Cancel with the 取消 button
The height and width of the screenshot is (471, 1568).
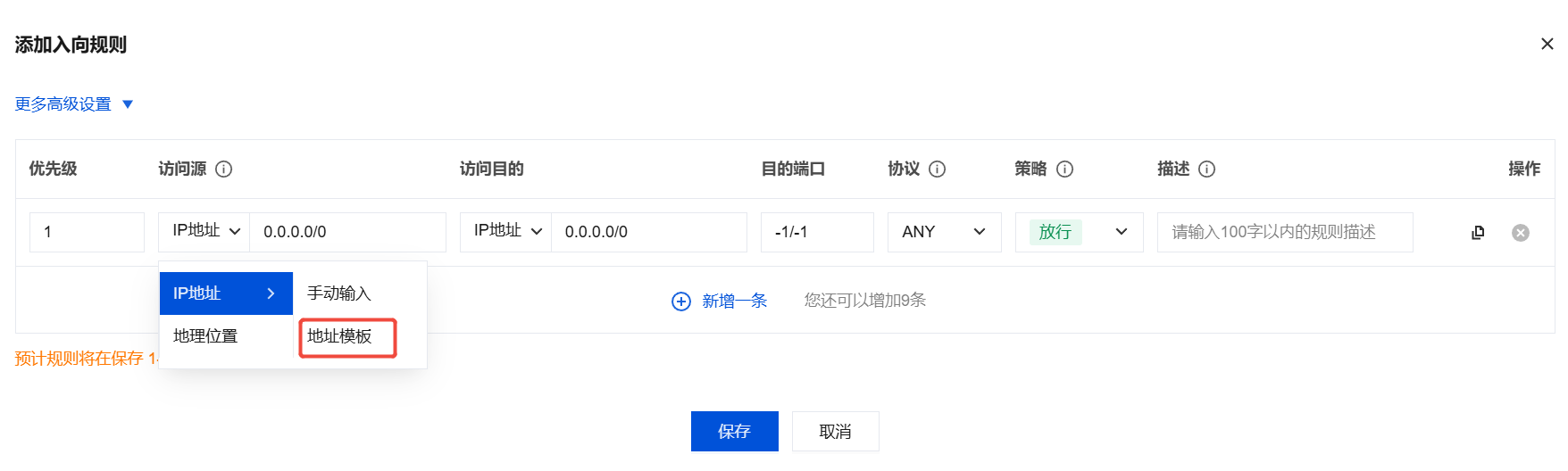[836, 431]
